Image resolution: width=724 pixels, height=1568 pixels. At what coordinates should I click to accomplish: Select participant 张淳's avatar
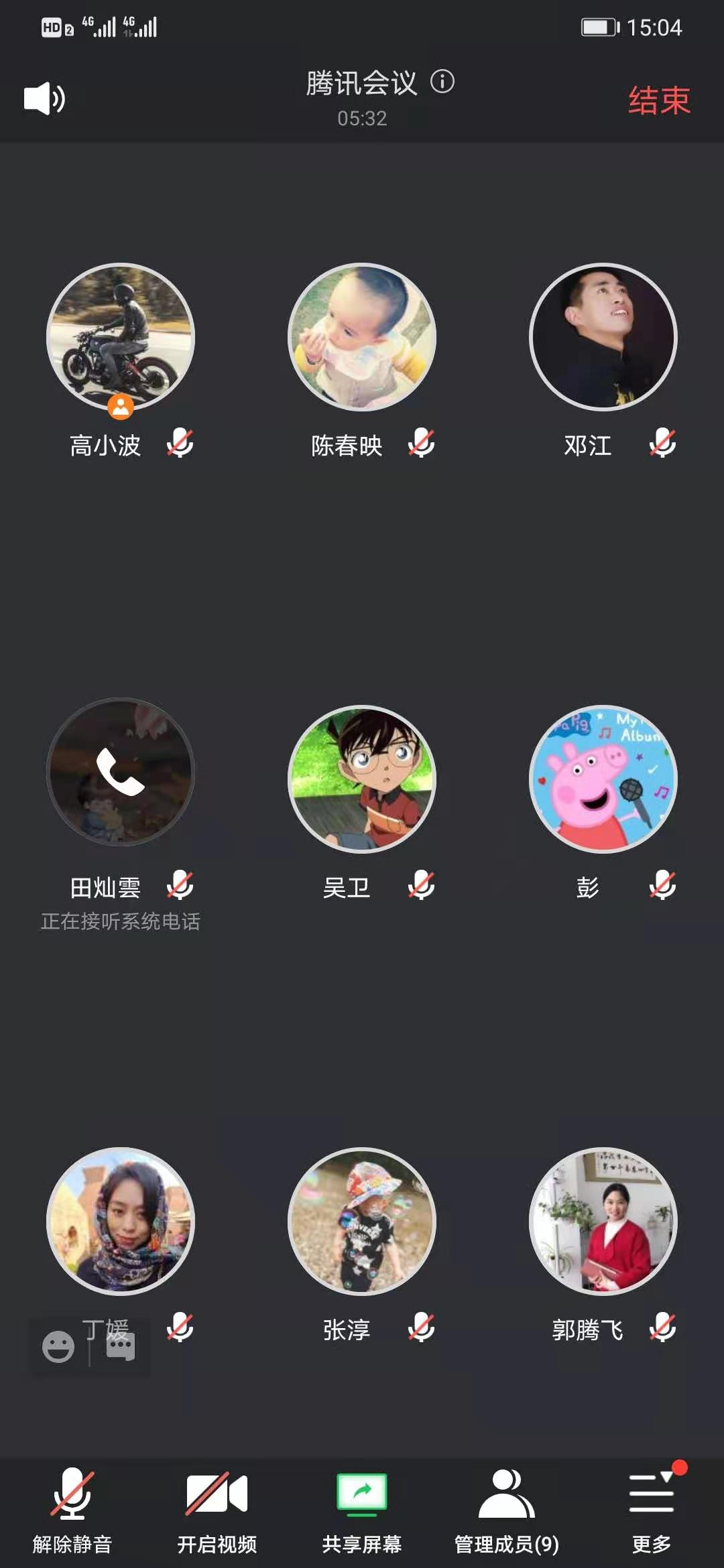362,1222
